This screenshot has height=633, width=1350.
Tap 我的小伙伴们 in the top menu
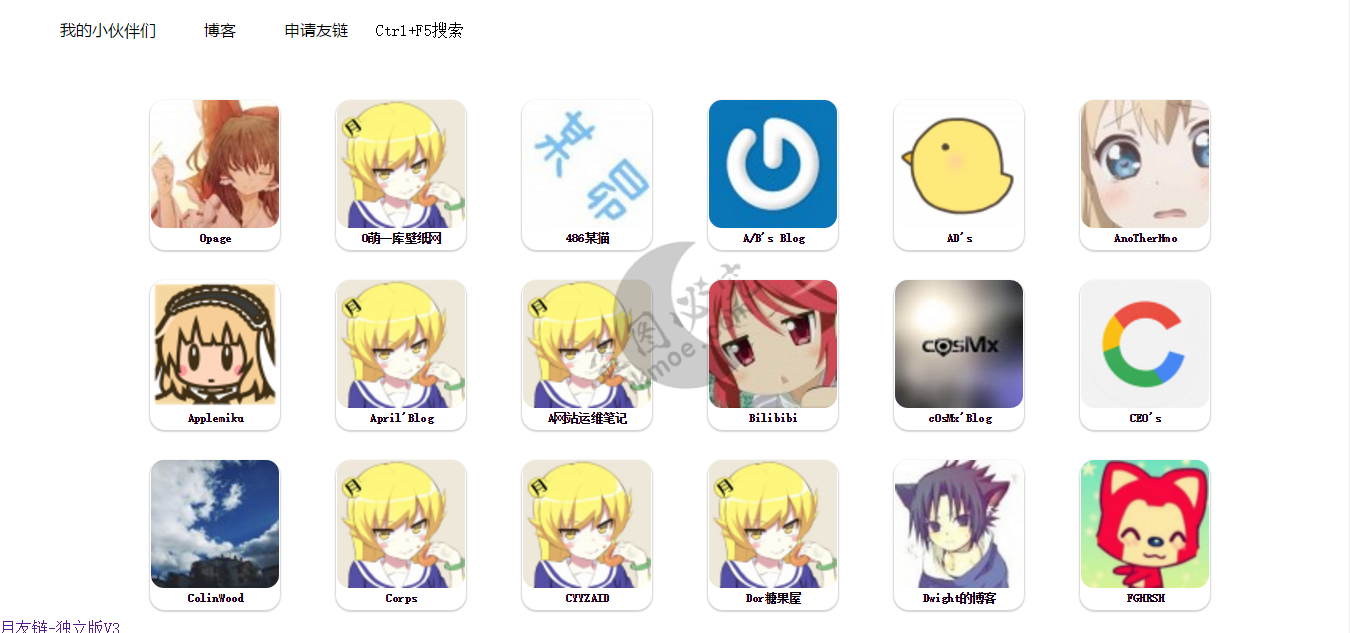107,31
